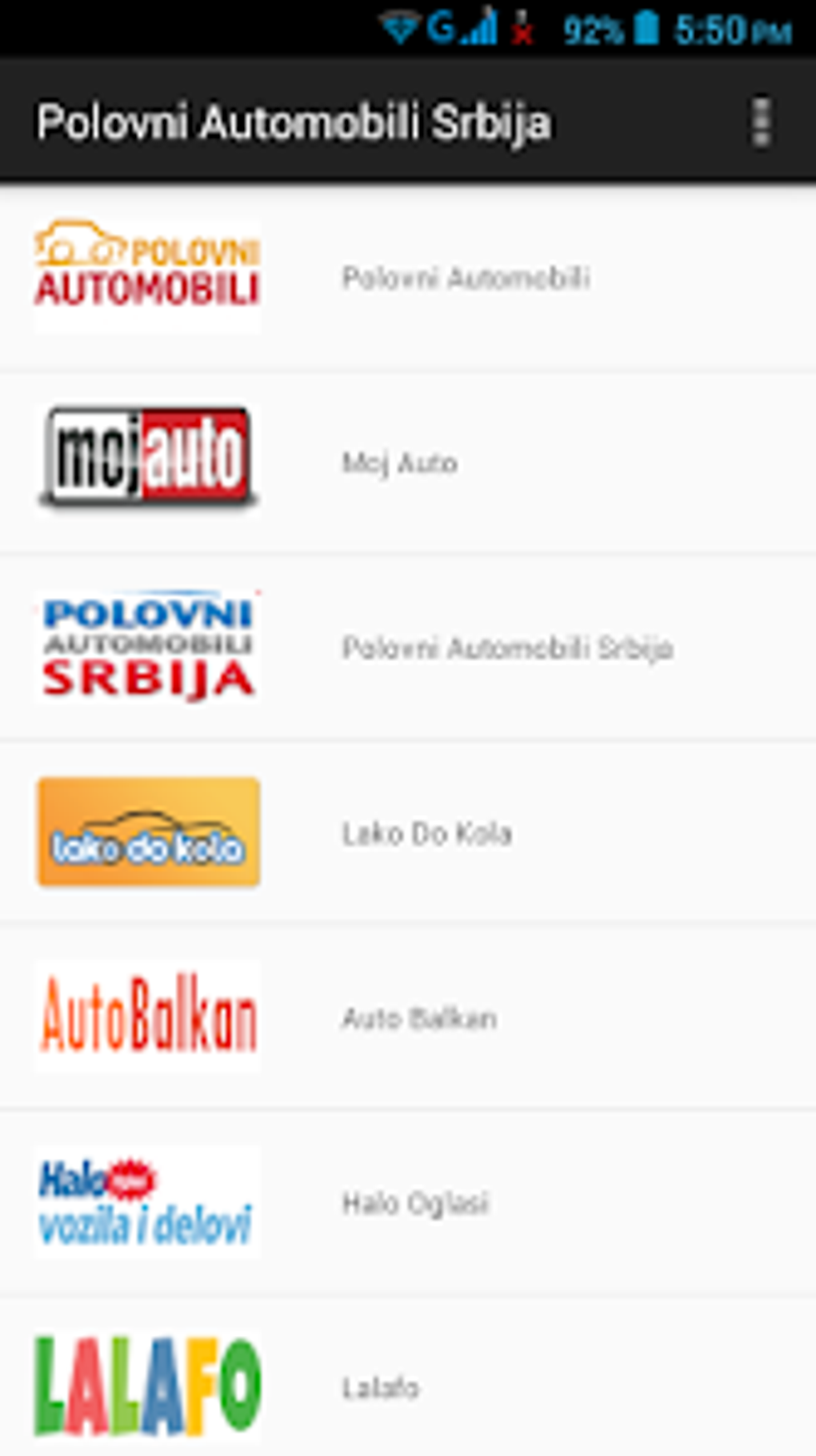The height and width of the screenshot is (1456, 816).
Task: Open the Auto Balkan entry
Action: coord(408,1017)
